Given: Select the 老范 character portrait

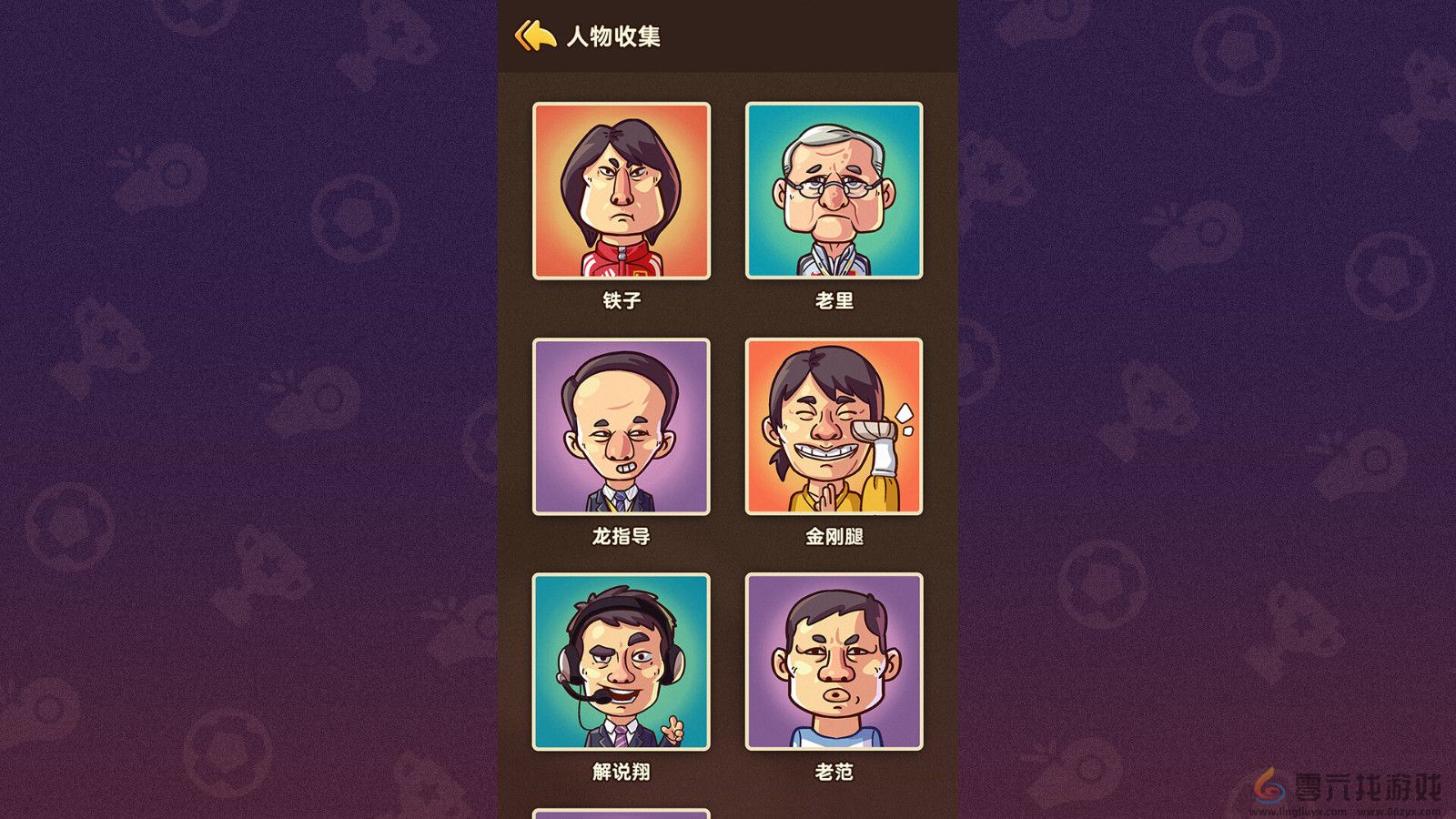Looking at the screenshot, I should point(834,662).
